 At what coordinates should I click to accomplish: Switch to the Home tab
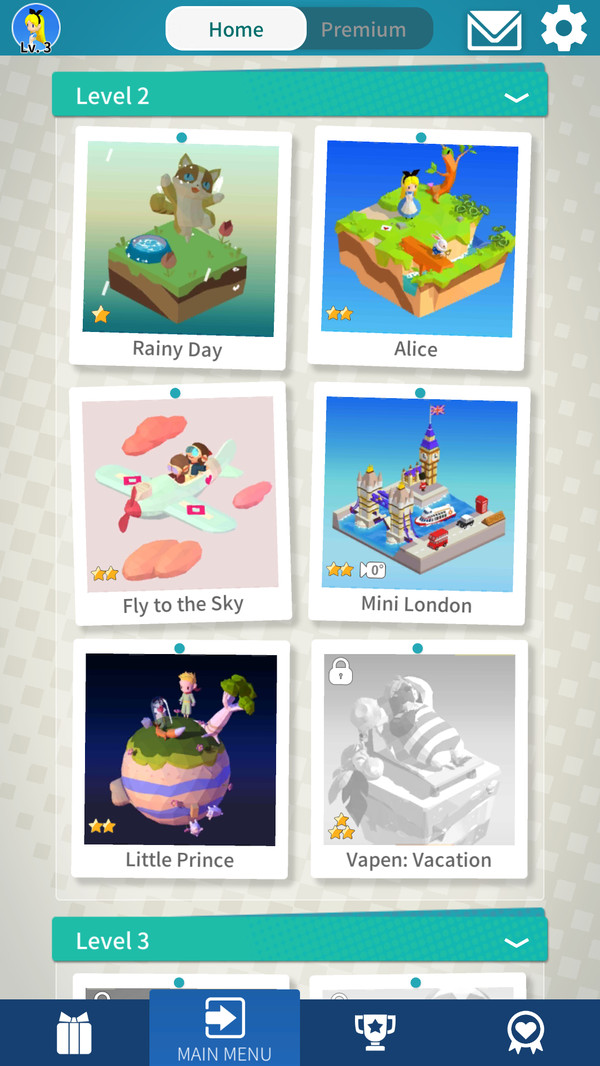(x=236, y=29)
